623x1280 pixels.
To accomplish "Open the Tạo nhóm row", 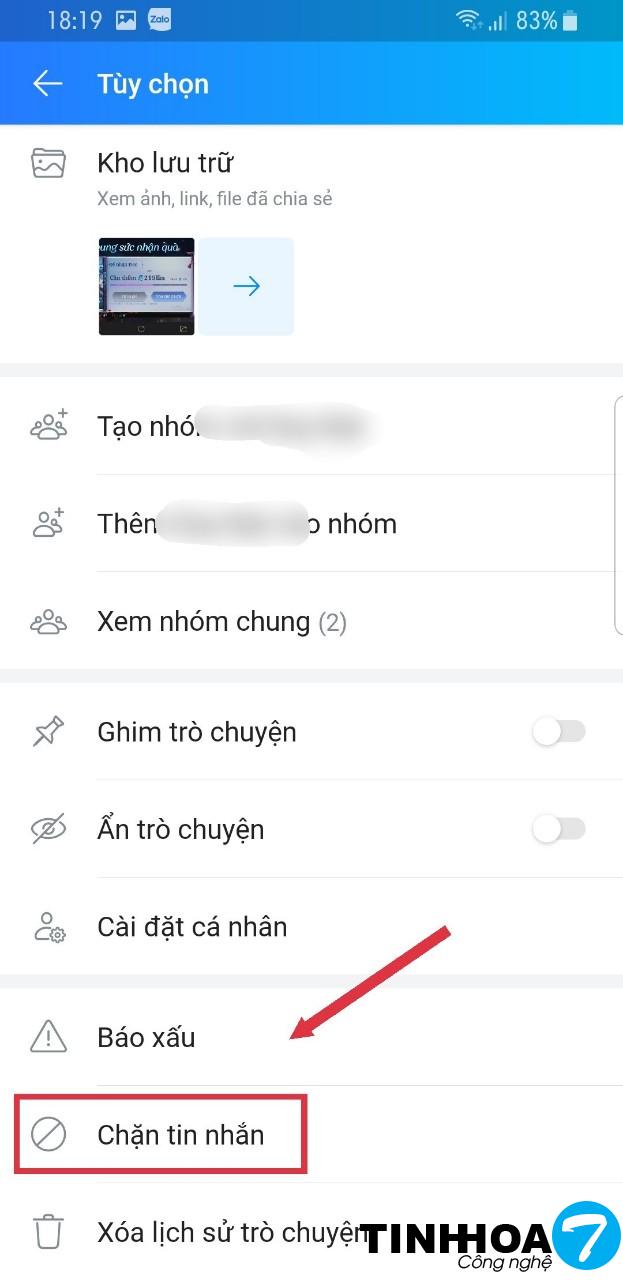I will pyautogui.click(x=230, y=427).
